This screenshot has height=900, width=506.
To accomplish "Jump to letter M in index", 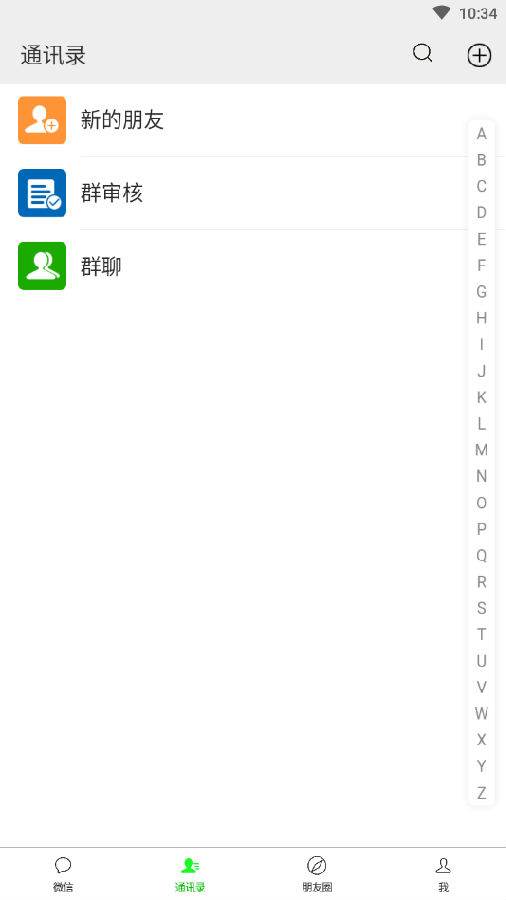I will coord(481,450).
